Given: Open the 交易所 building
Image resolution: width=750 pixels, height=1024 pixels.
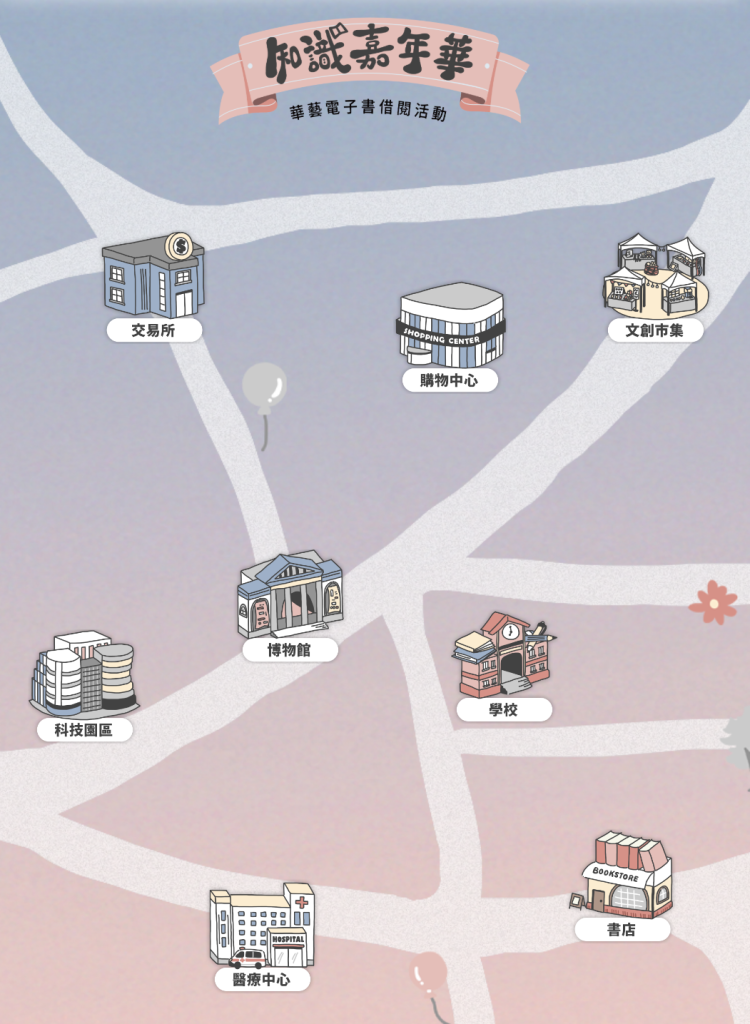Looking at the screenshot, I should click(x=153, y=279).
